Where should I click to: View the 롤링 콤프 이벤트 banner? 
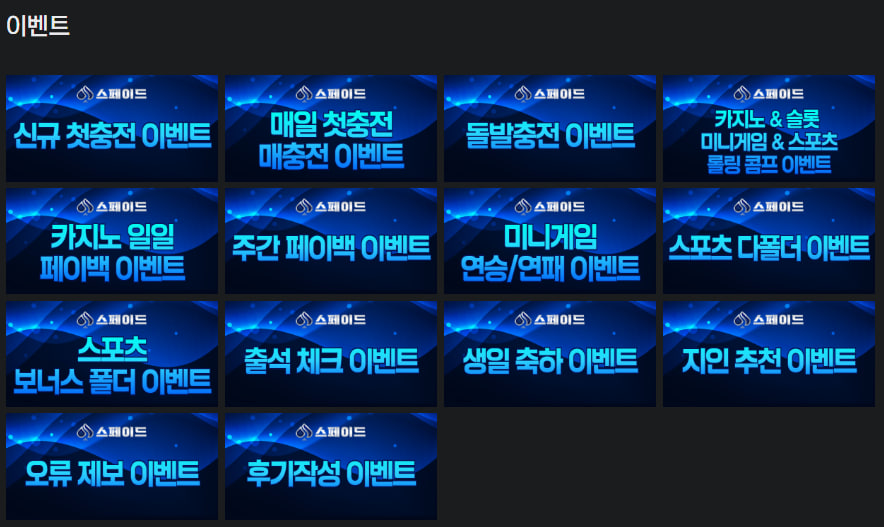[769, 128]
